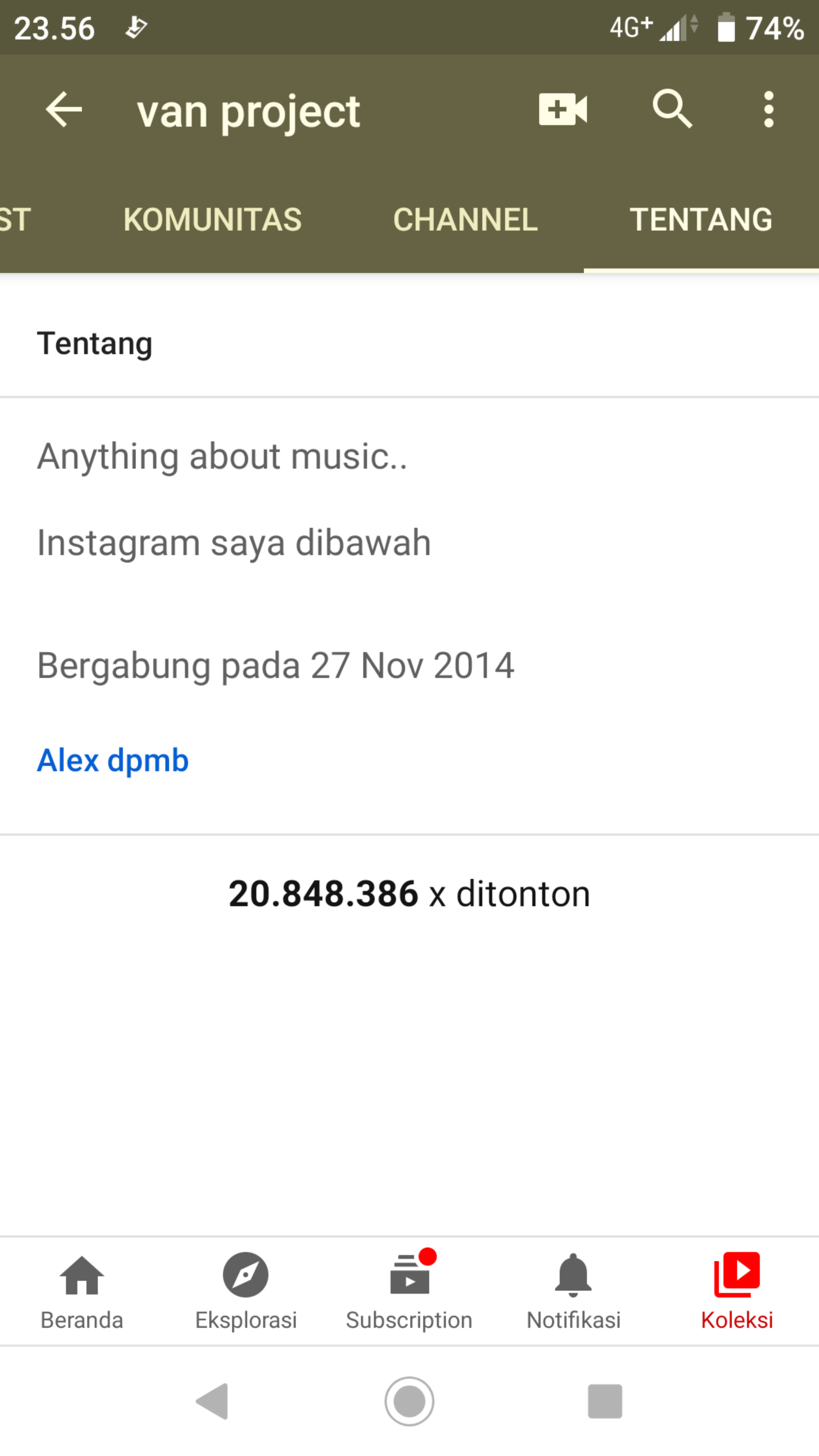Open the Alex dpmb link
Image resolution: width=819 pixels, height=1456 pixels.
pyautogui.click(x=113, y=759)
